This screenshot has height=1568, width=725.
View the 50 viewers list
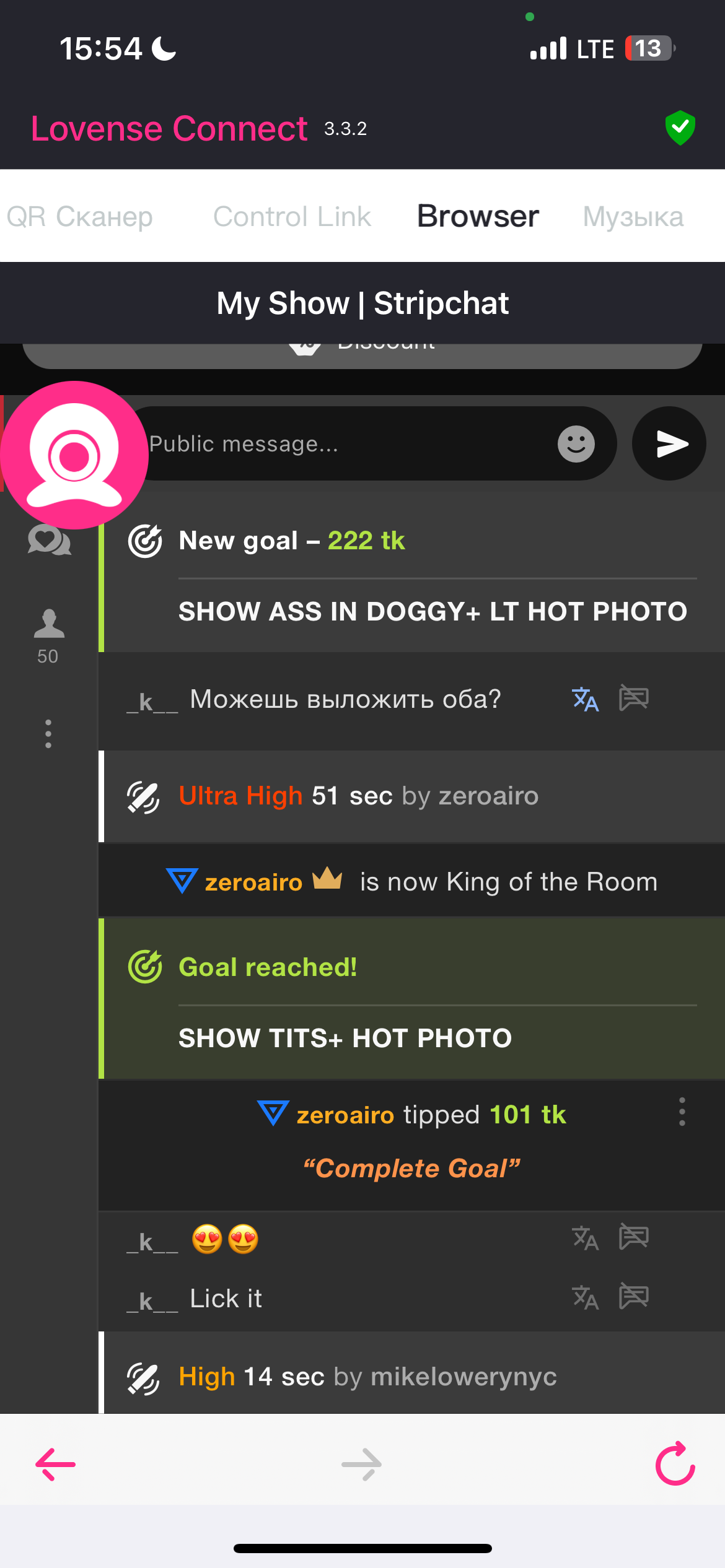pyautogui.click(x=48, y=636)
